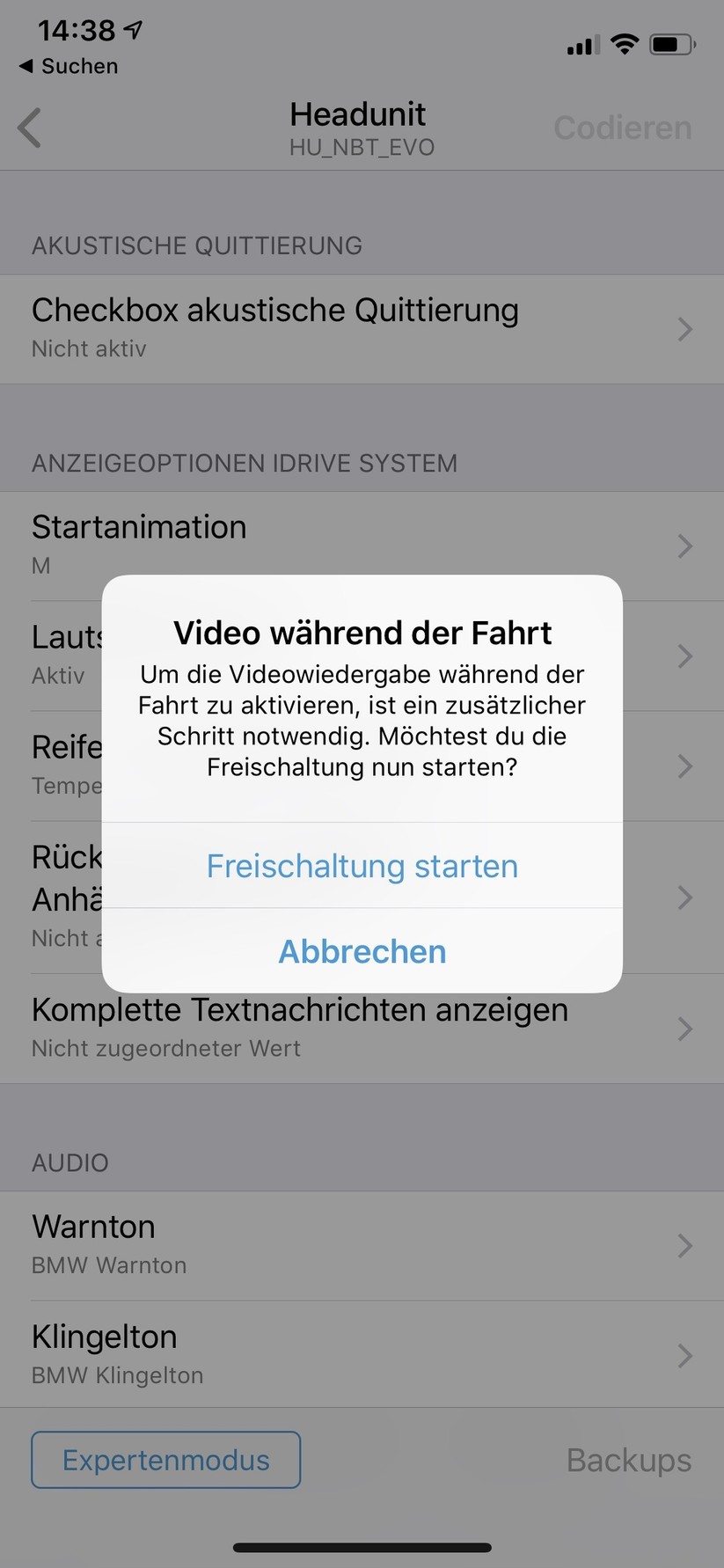The image size is (724, 1568).
Task: Tap Freischaltung starten in the dialog
Action: (x=362, y=866)
